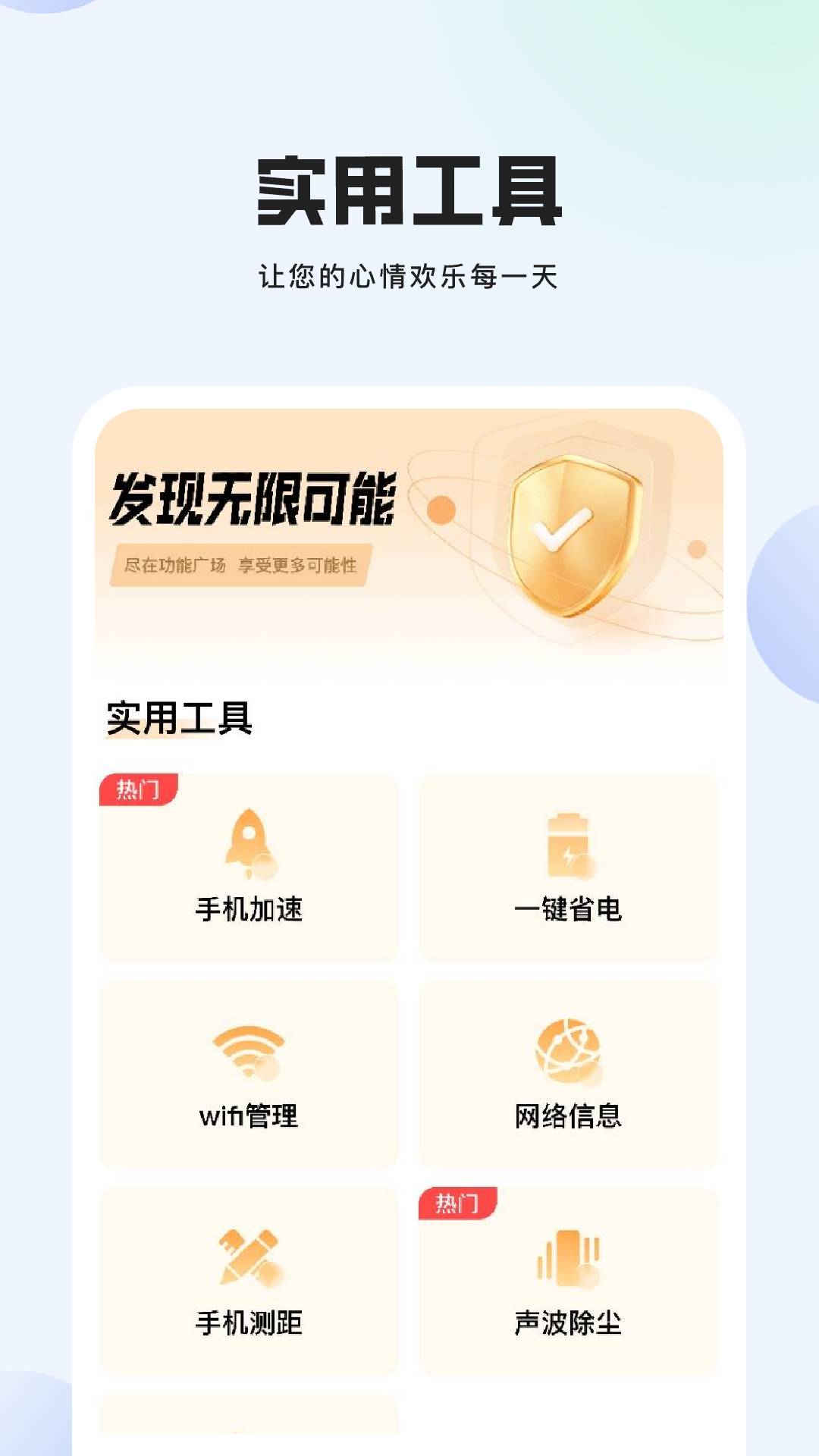819x1456 pixels.
Task: Tap the rocket icon on 手机加速 card
Action: (250, 846)
